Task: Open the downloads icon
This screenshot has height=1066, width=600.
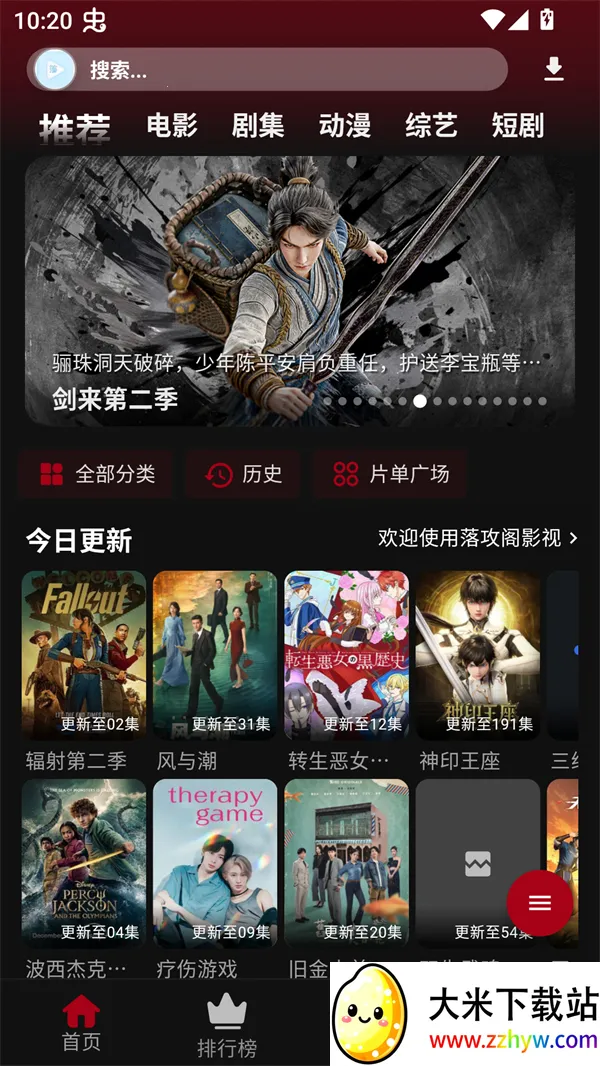Action: coord(553,69)
